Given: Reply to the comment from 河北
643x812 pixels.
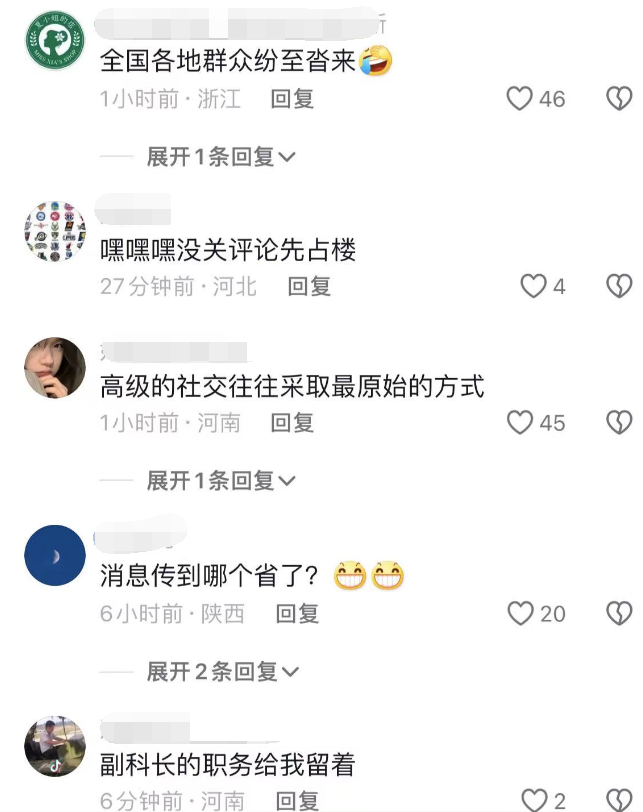Looking at the screenshot, I should 309,287.
